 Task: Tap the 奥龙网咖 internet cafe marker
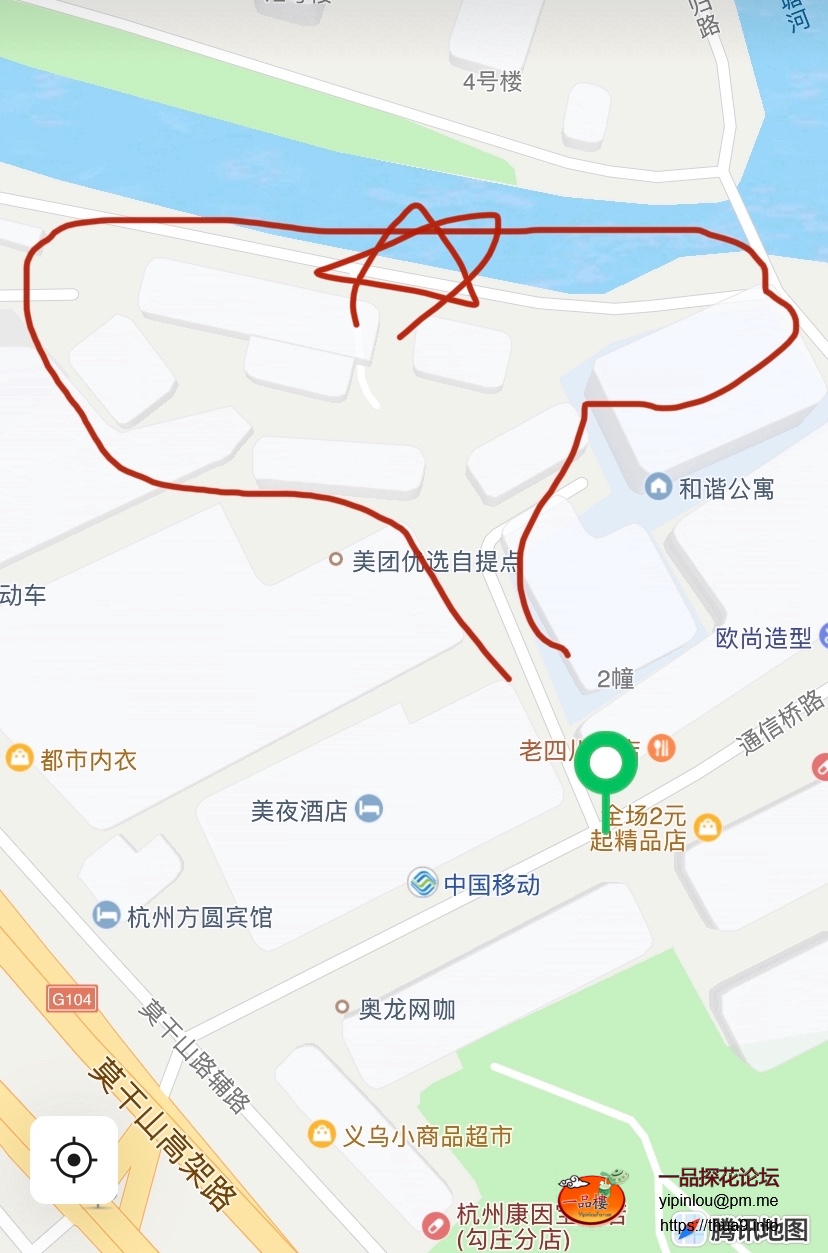coord(342,1007)
